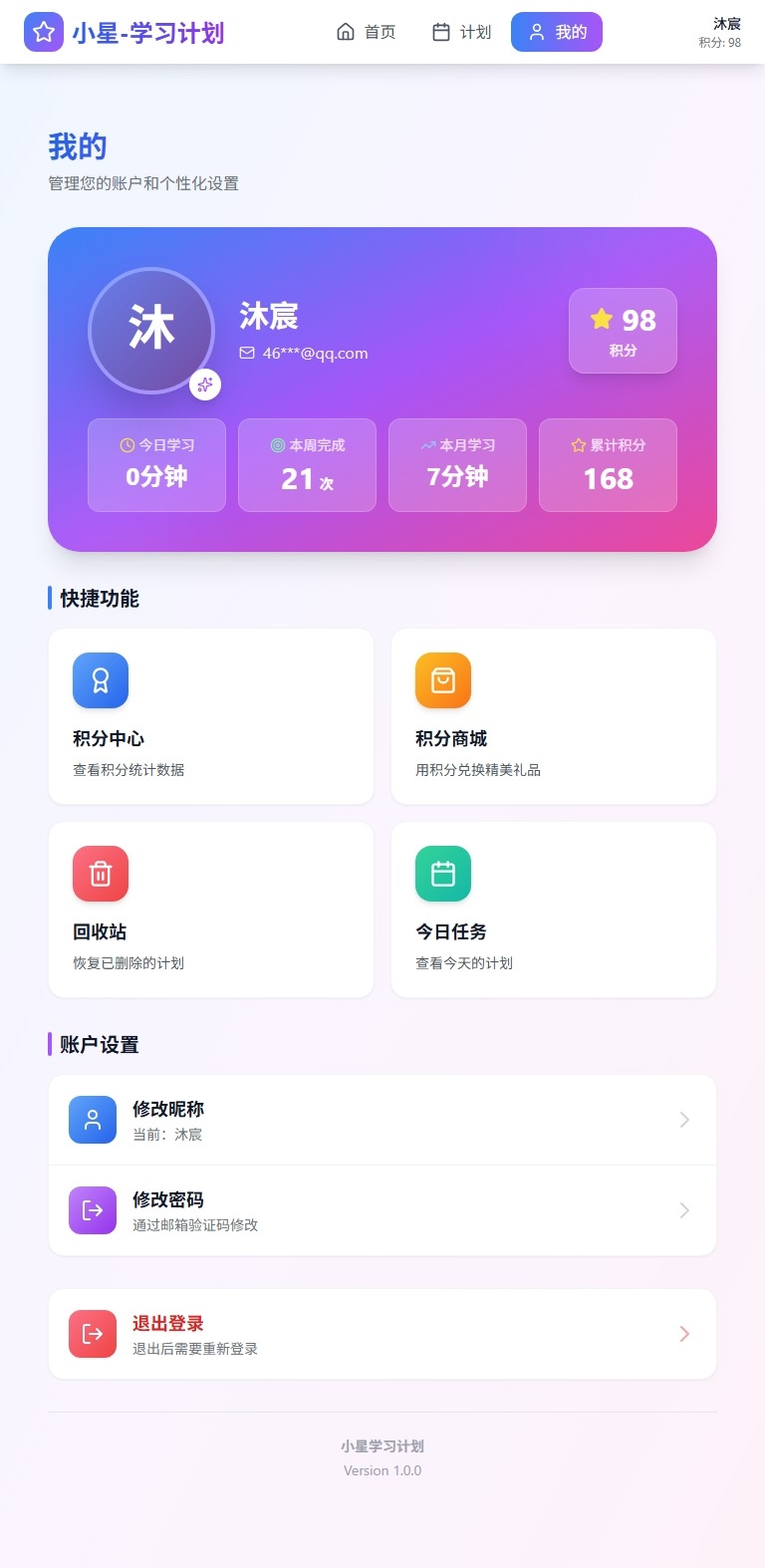
Task: Go to the 首页 home tab
Action: click(366, 32)
